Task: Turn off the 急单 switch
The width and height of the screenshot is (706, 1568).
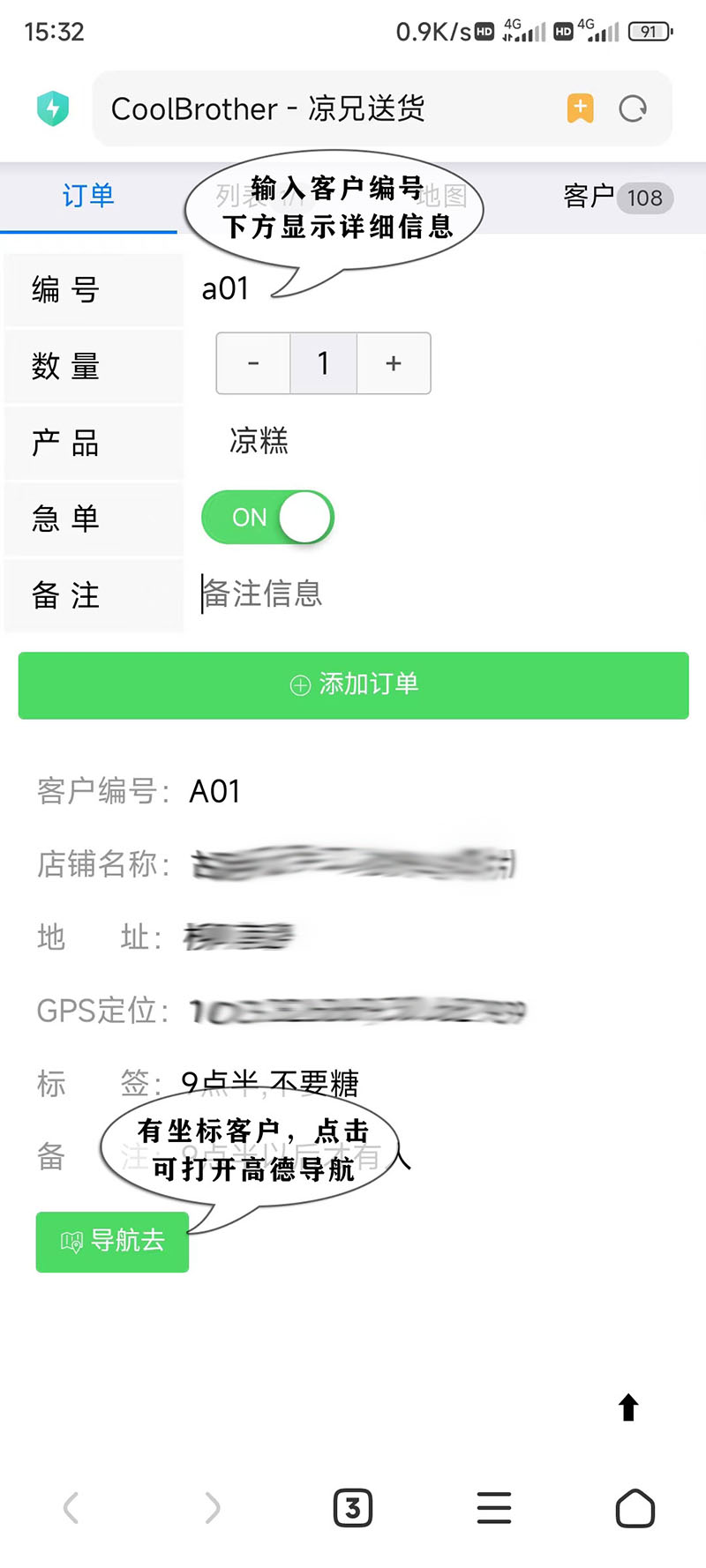Action: [x=267, y=518]
